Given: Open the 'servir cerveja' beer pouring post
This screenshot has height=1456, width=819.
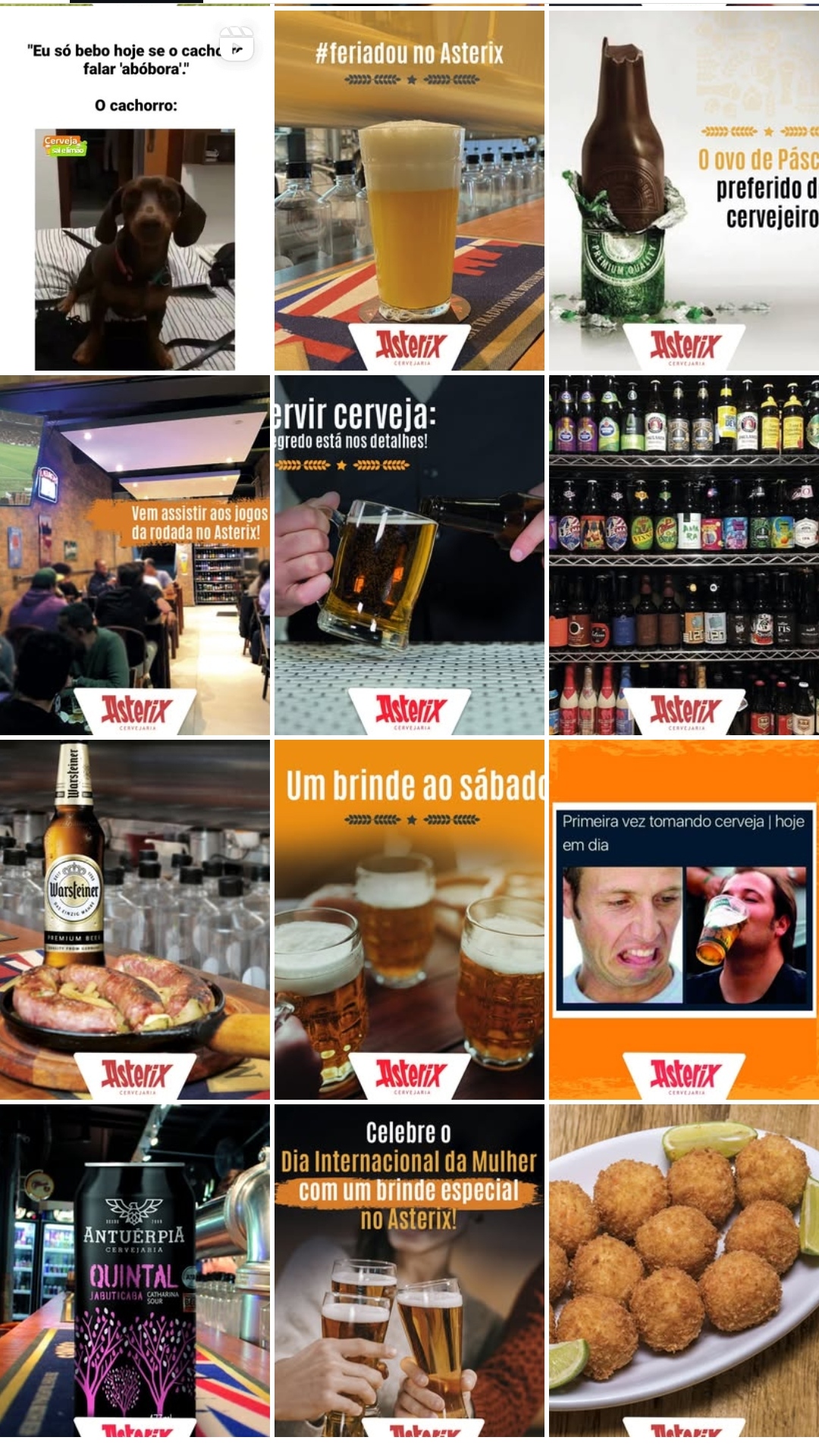Looking at the screenshot, I should click(409, 555).
